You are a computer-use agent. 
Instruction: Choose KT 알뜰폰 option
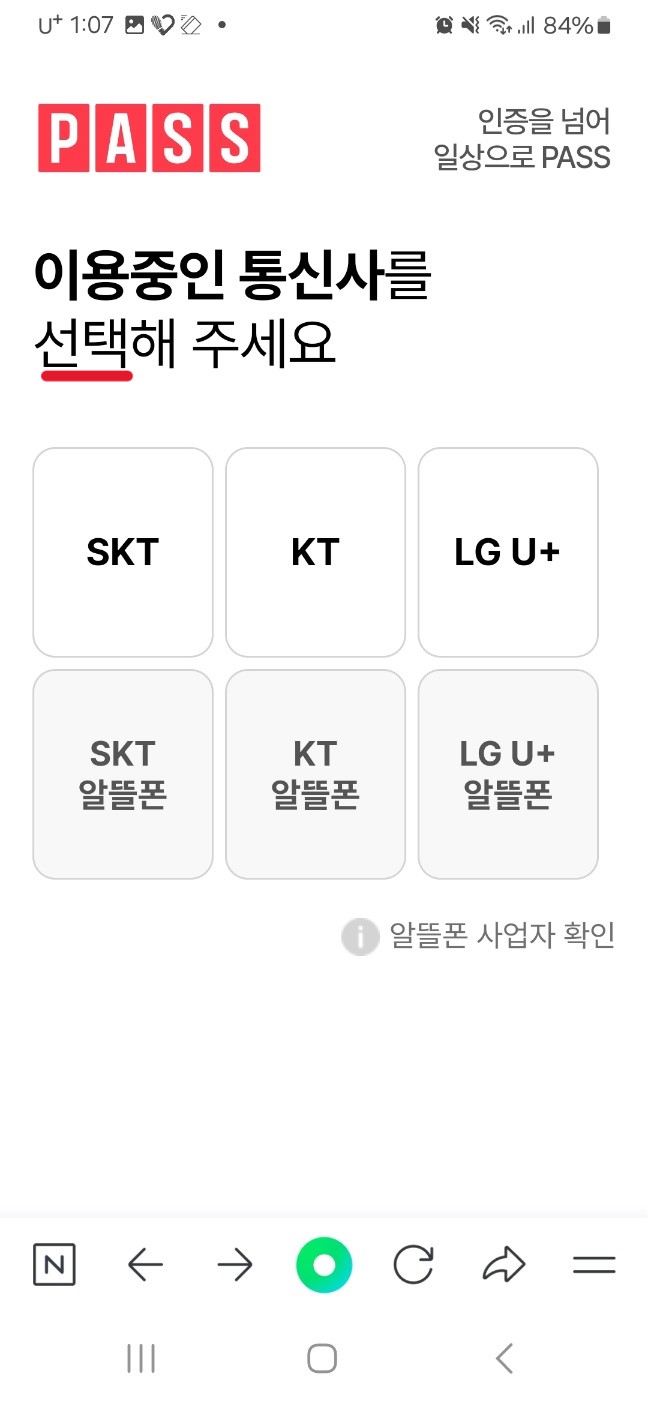click(315, 774)
